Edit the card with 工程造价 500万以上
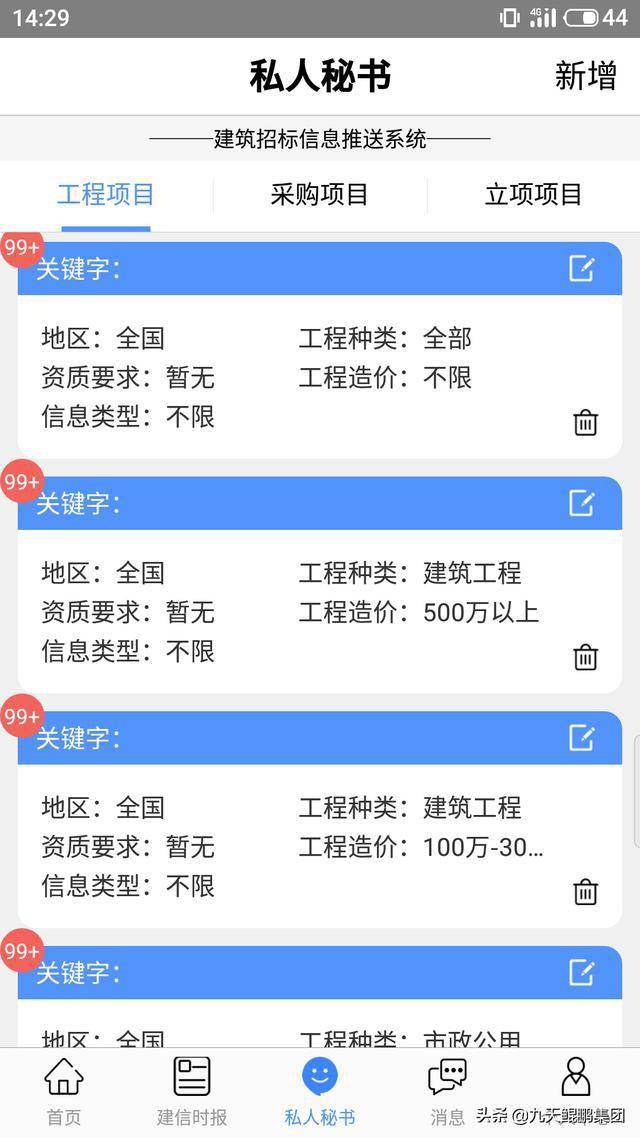The width and height of the screenshot is (640, 1138). tap(581, 503)
